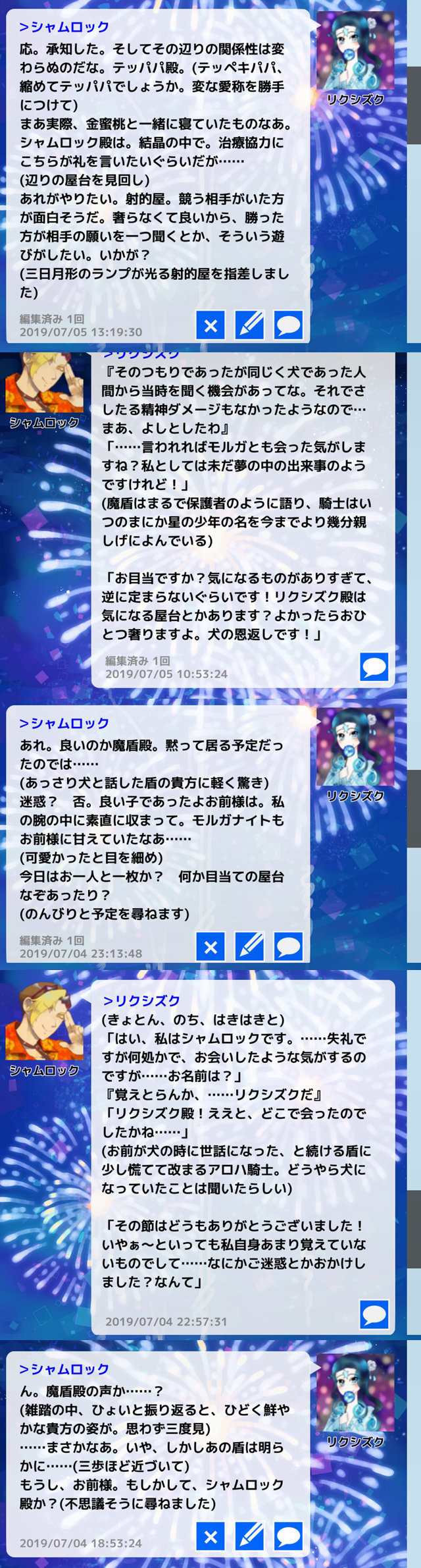Open the >リクシズク link in the 22:57:31 post
Screen dimensions: 421x1568
click(x=141, y=1000)
